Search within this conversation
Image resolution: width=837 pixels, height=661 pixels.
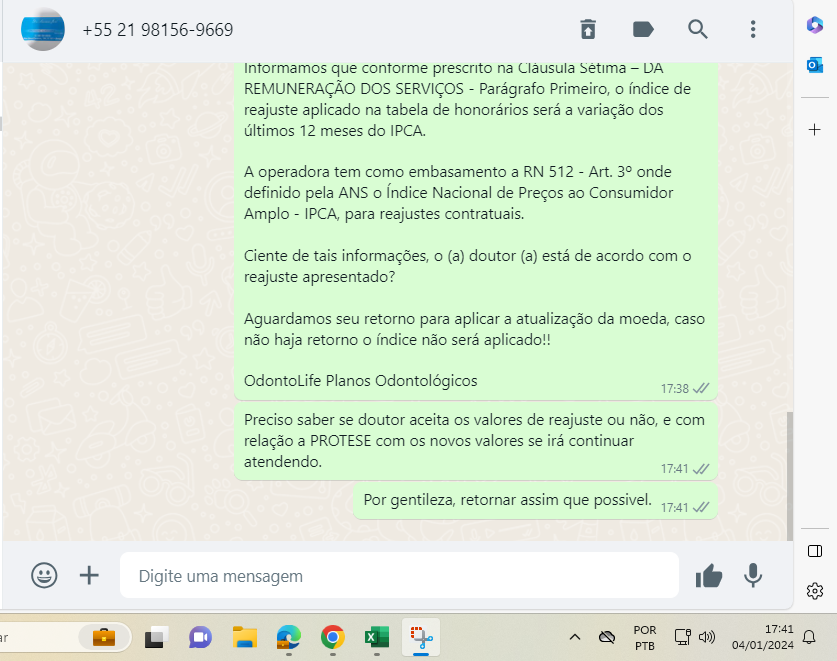(x=698, y=30)
